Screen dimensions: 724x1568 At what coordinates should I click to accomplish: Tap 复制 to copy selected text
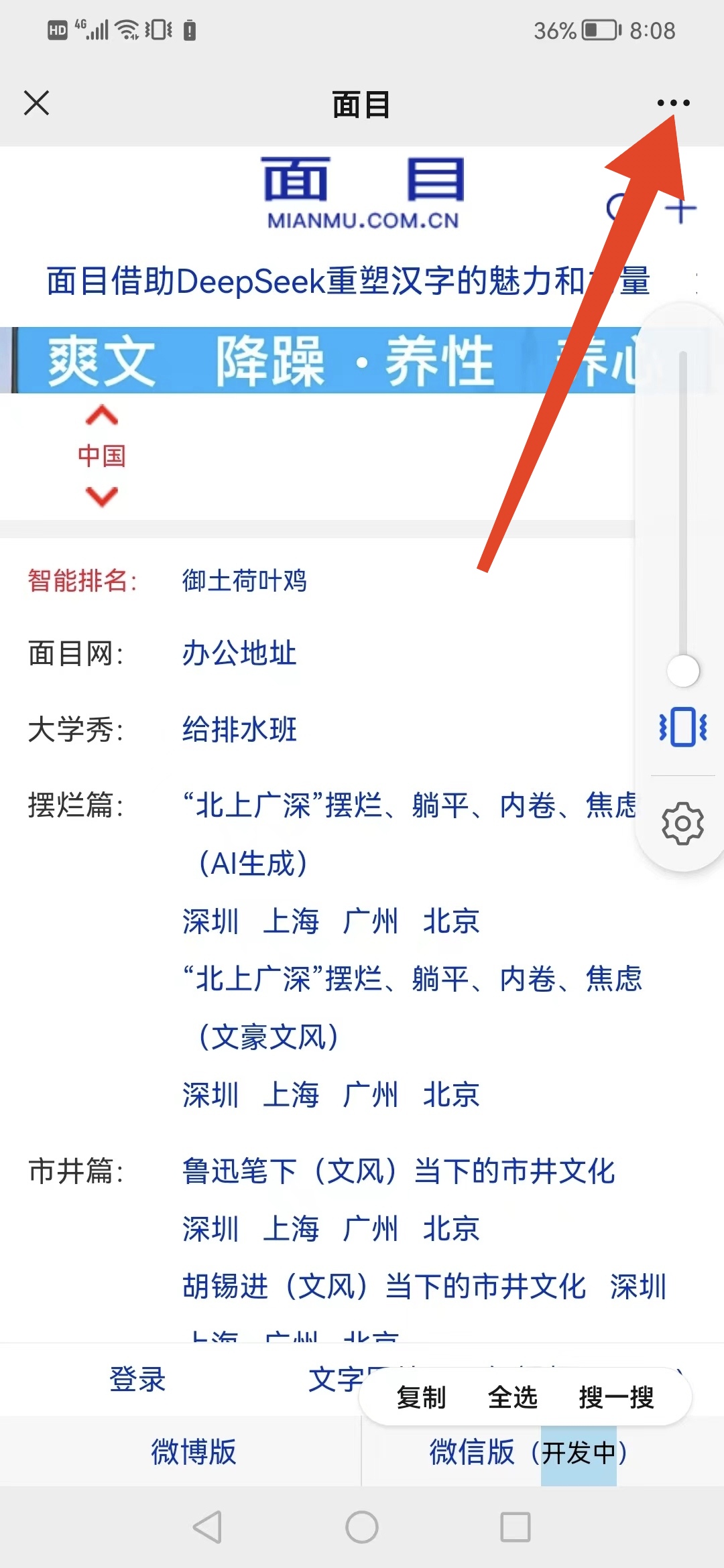421,1397
